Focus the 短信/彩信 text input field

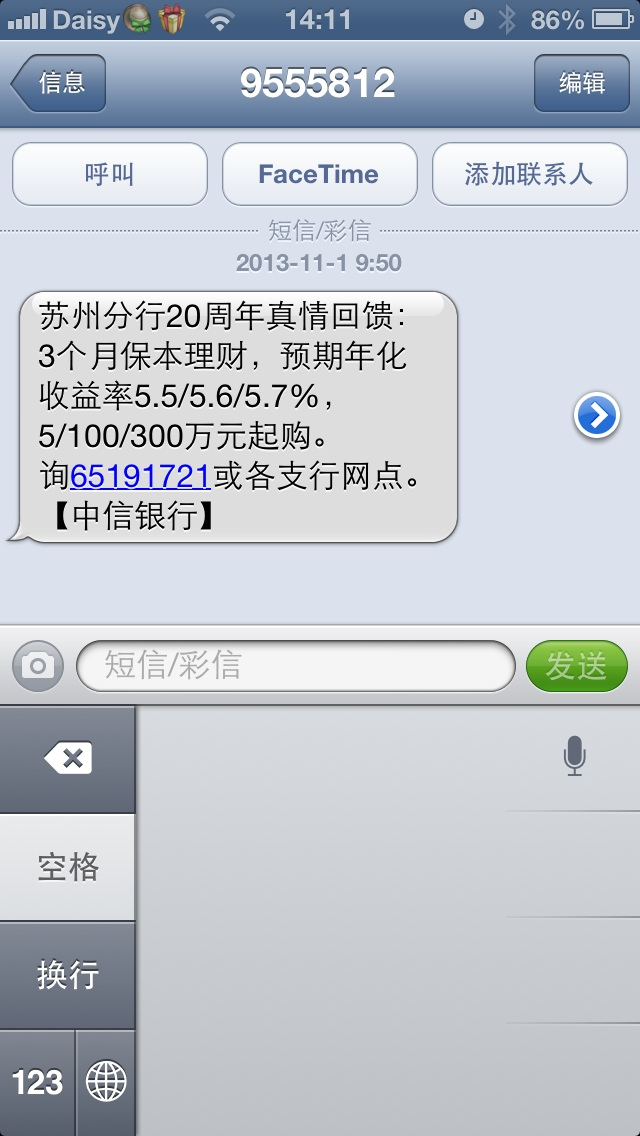(x=296, y=666)
